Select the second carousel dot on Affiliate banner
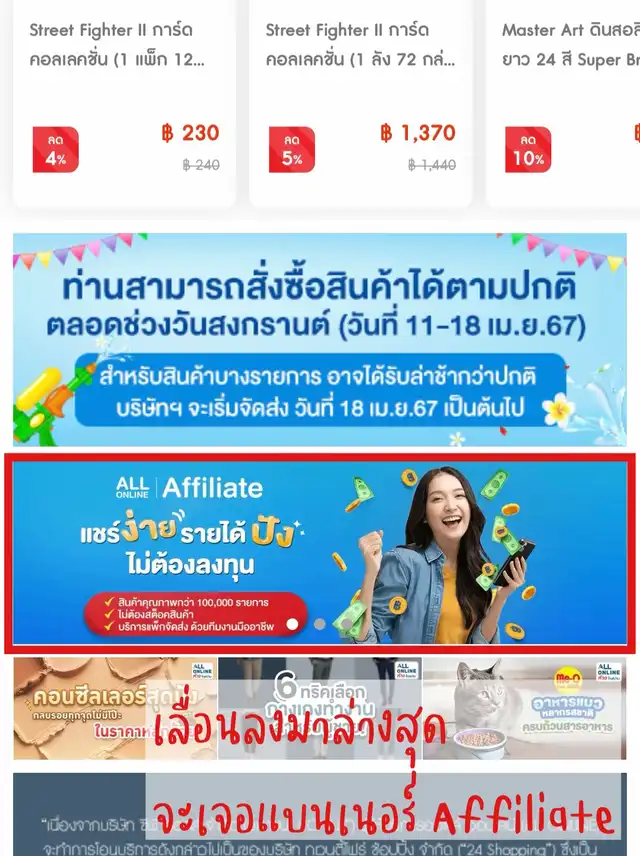This screenshot has height=856, width=640. (320, 623)
